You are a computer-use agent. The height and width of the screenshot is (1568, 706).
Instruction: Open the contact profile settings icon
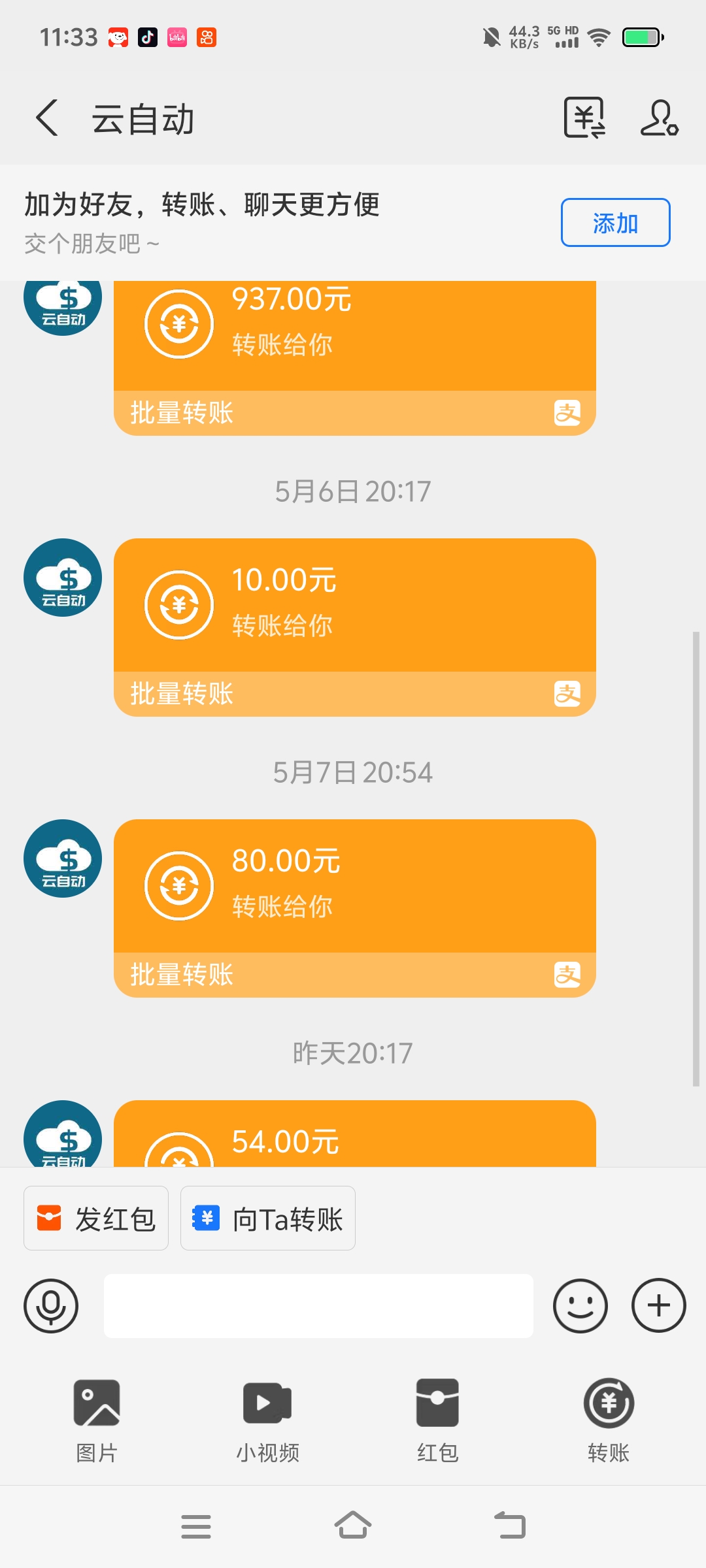659,118
